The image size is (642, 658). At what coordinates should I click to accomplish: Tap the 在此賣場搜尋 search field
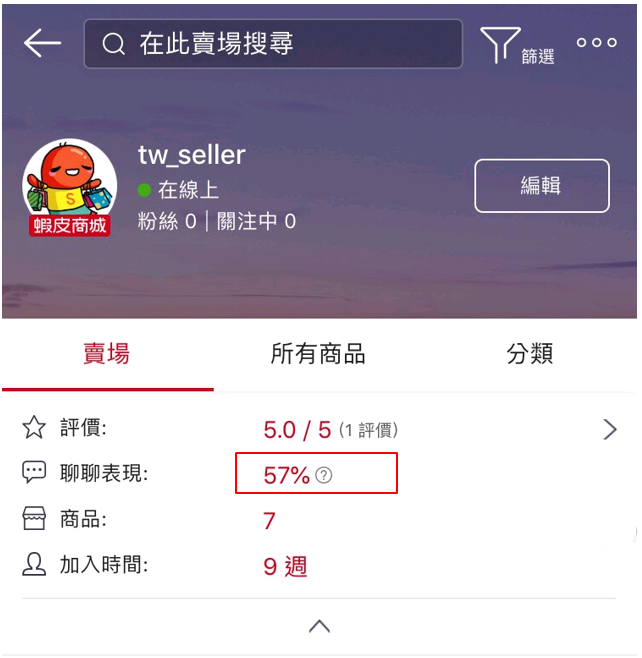click(x=273, y=44)
